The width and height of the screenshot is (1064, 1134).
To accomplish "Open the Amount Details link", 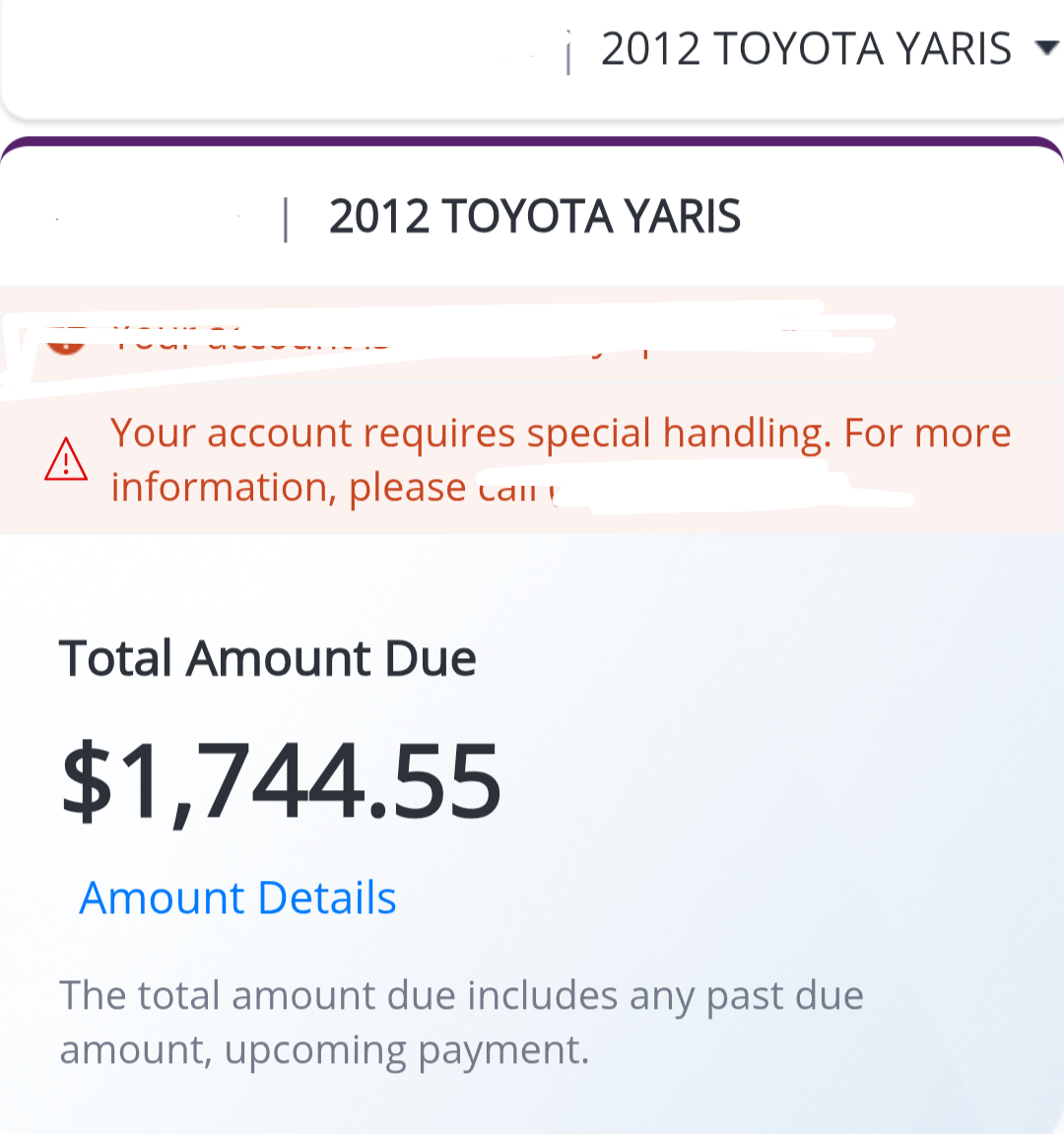I will (237, 898).
